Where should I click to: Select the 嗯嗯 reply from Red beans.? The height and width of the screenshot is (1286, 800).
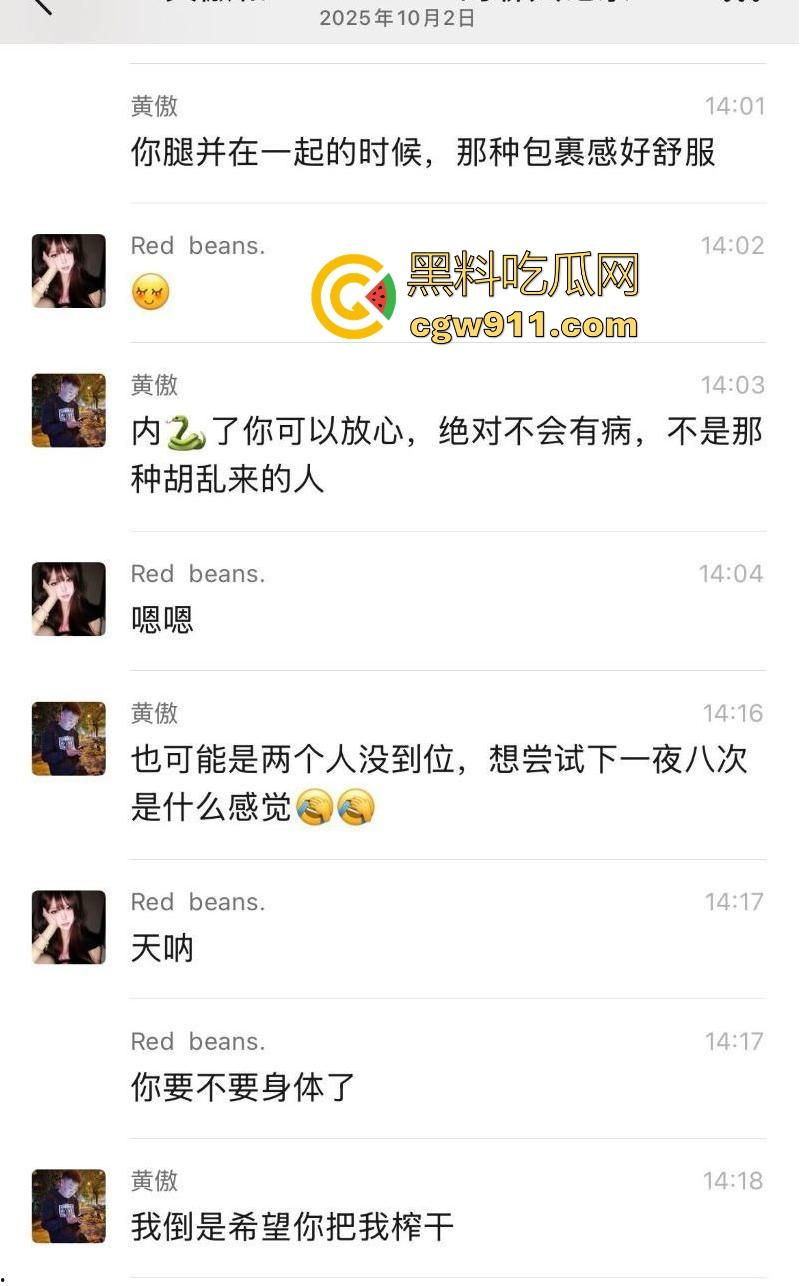coord(160,620)
